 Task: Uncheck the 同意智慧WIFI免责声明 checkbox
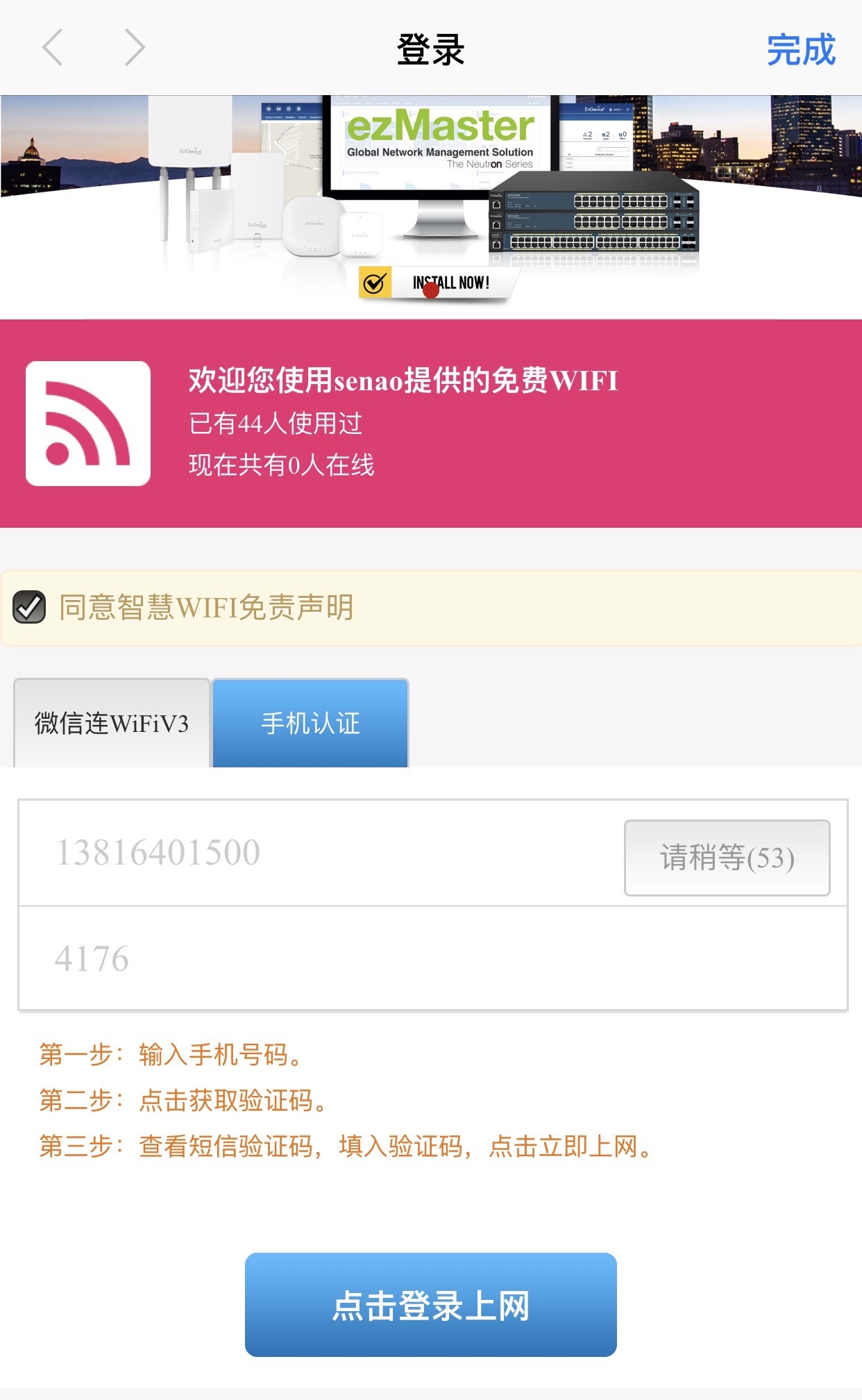30,607
